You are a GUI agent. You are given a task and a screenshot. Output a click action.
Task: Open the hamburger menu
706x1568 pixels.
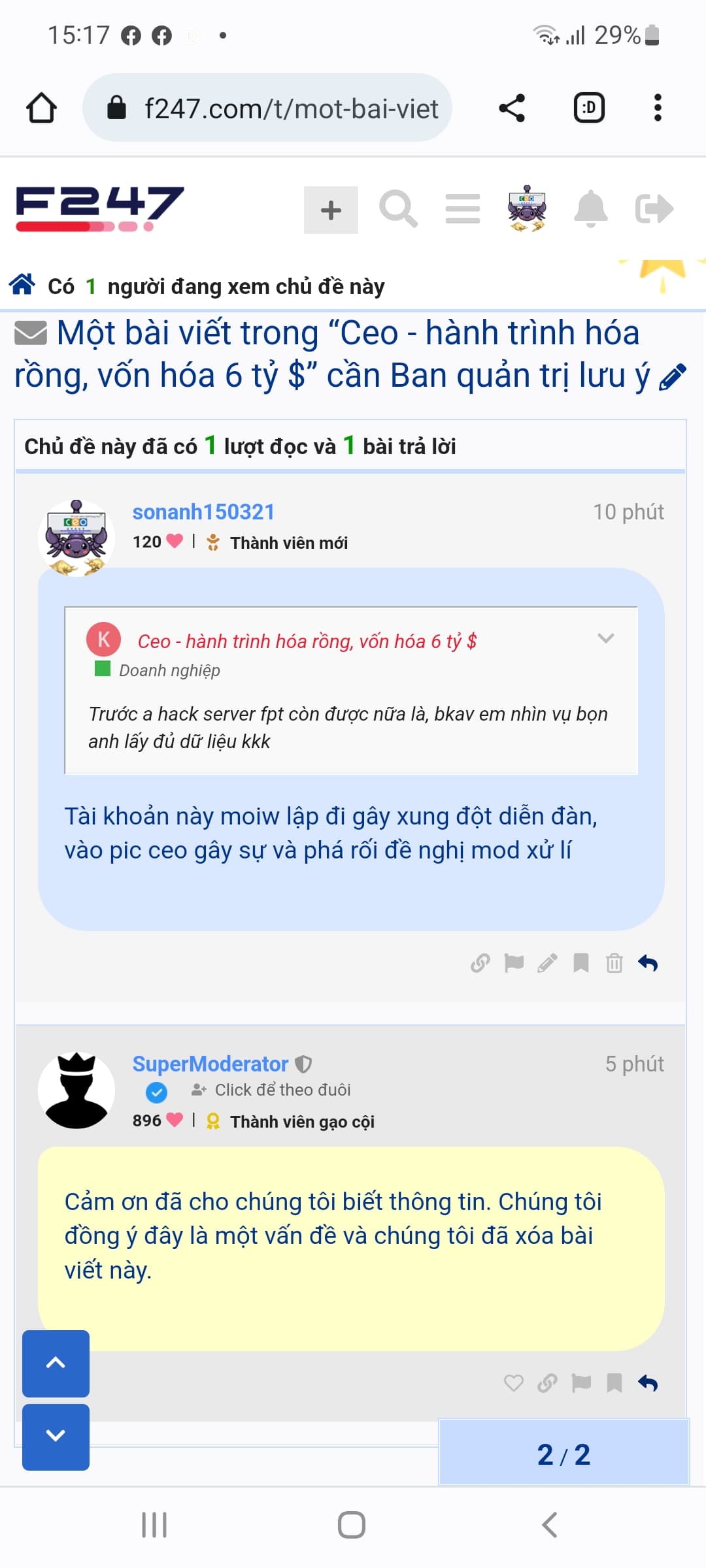click(x=463, y=209)
